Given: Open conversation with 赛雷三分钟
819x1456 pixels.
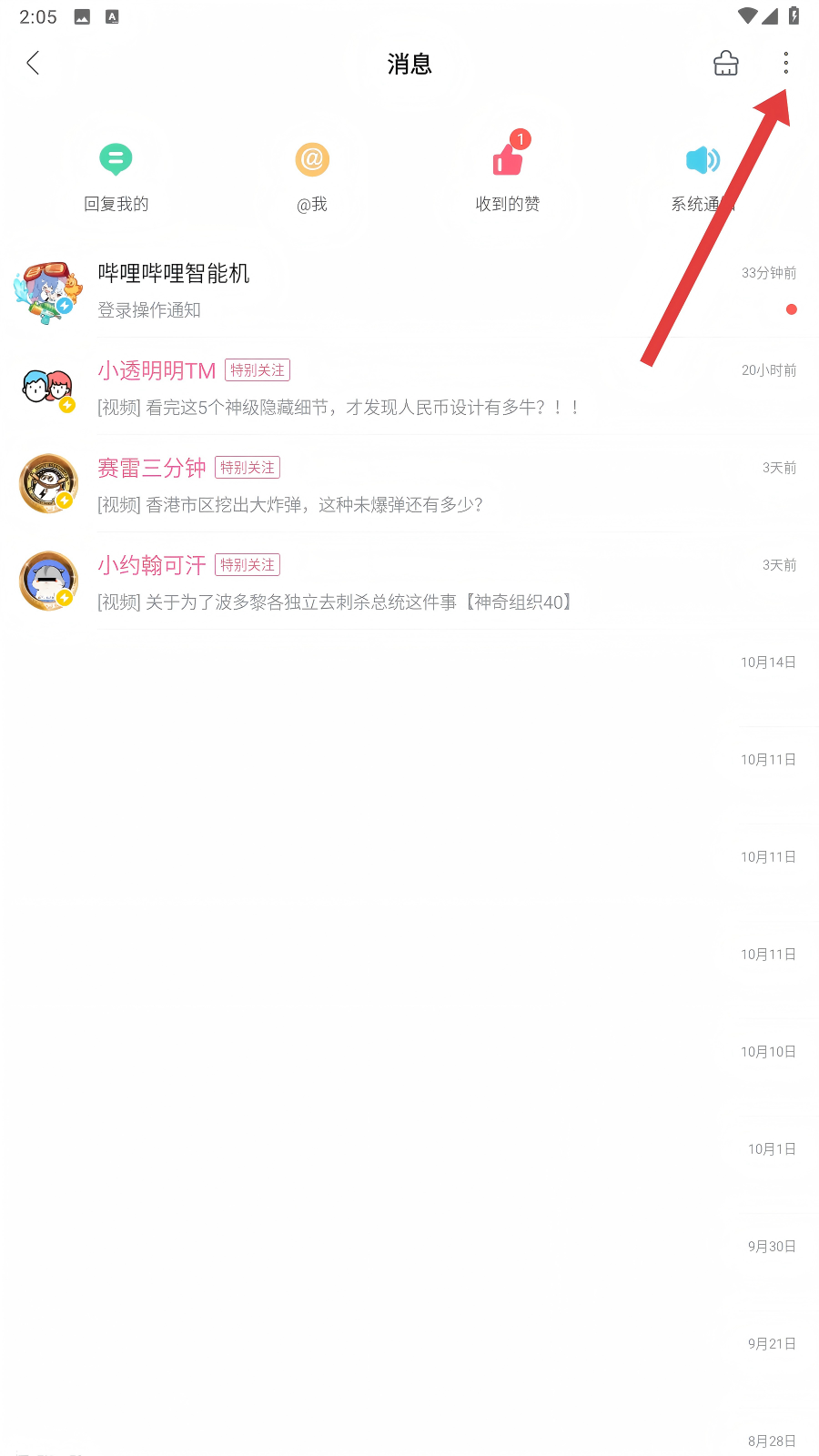Looking at the screenshot, I should click(409, 486).
